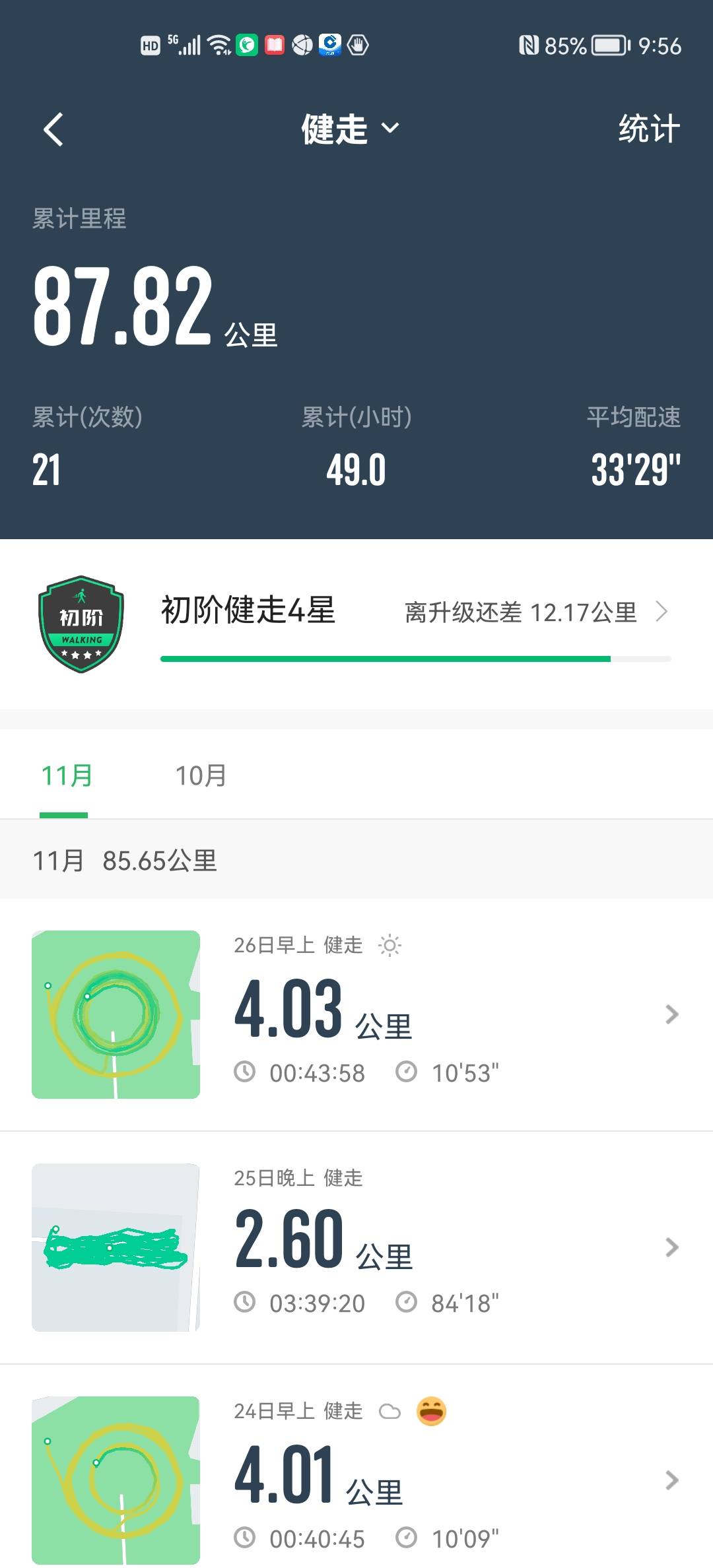Click the laughing emoji beside 24日早上 健走
Image resolution: width=713 pixels, height=1568 pixels.
tap(432, 1410)
